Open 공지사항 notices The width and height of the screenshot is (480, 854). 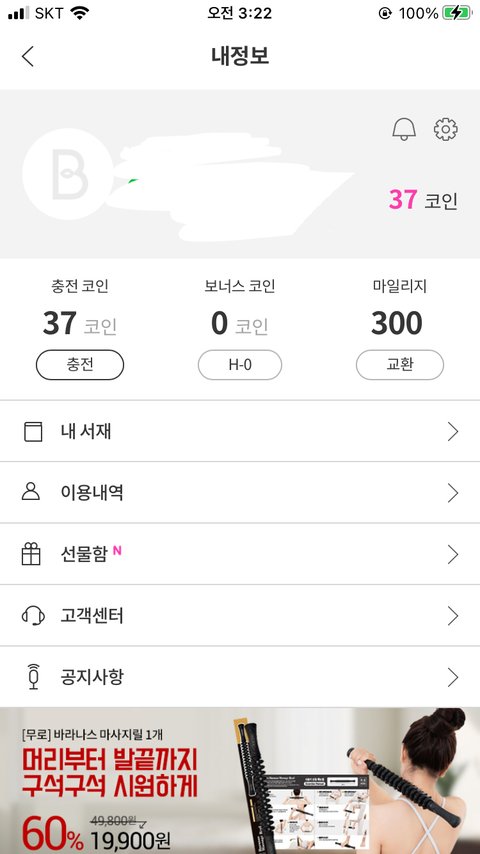(x=240, y=677)
